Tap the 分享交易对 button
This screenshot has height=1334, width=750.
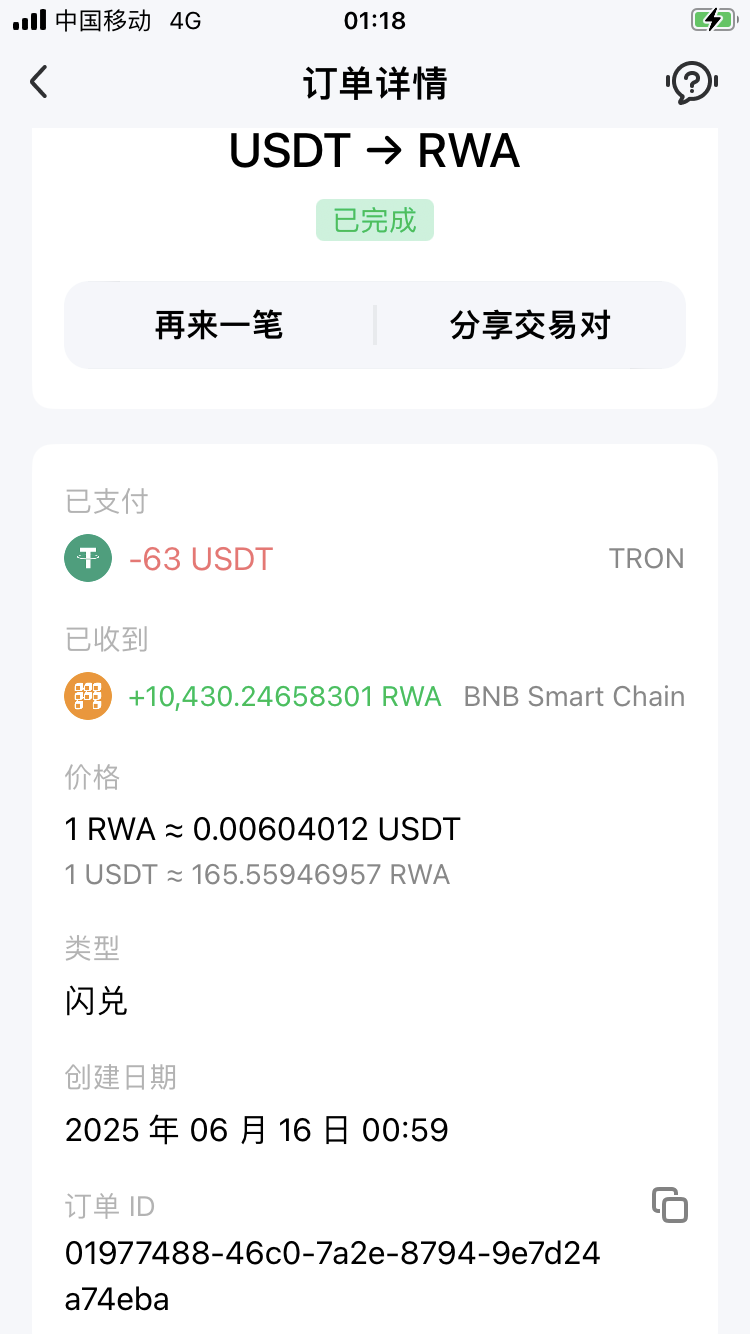(530, 325)
